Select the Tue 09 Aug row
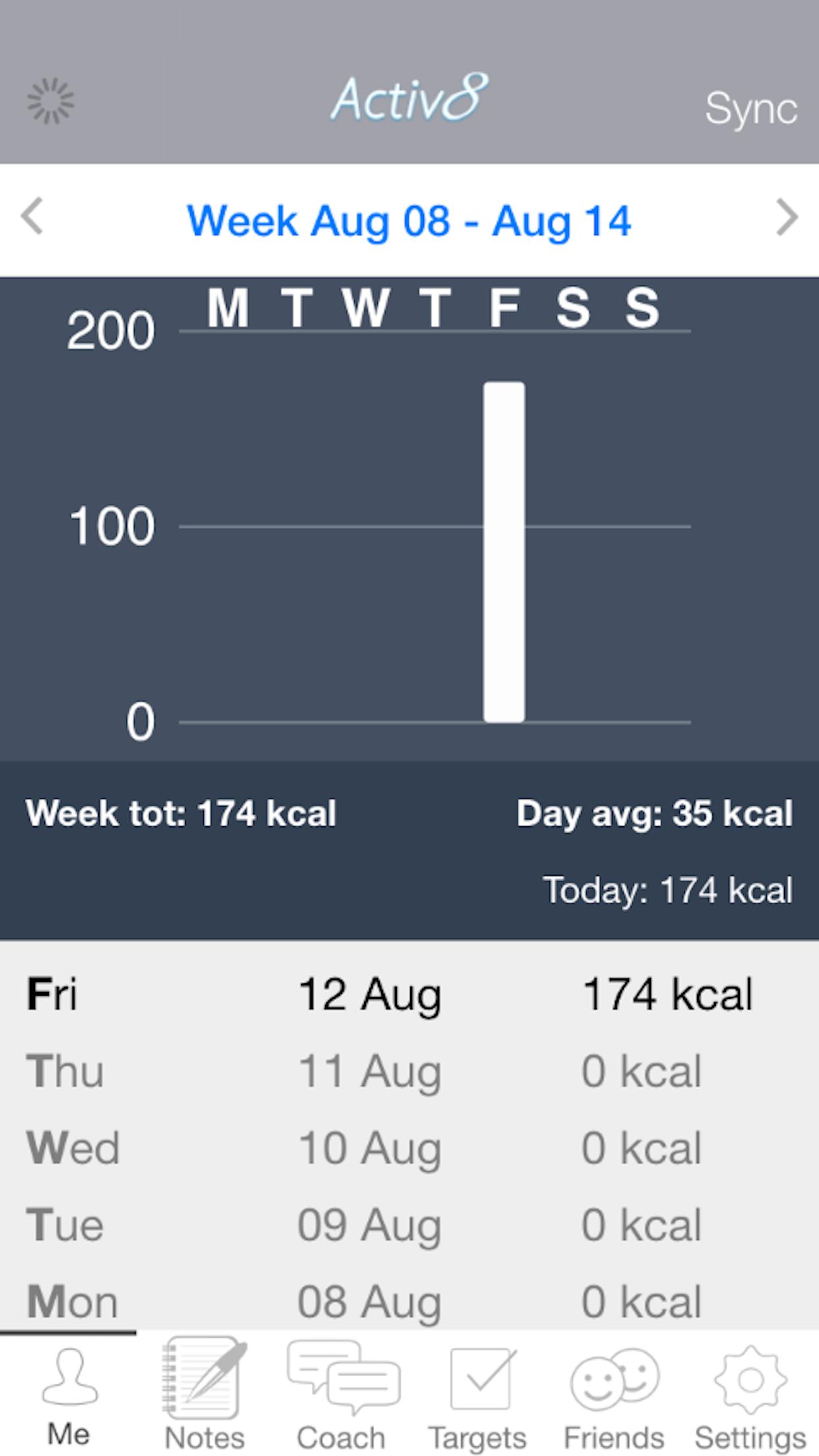 pos(409,1225)
